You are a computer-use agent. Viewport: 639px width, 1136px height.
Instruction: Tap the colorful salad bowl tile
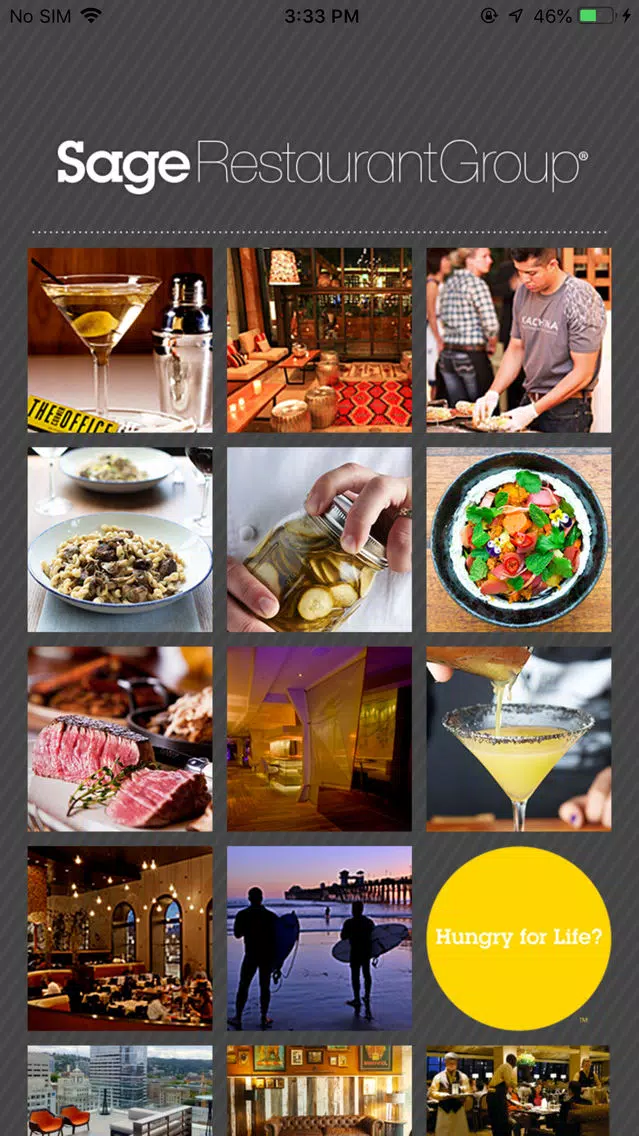click(518, 539)
